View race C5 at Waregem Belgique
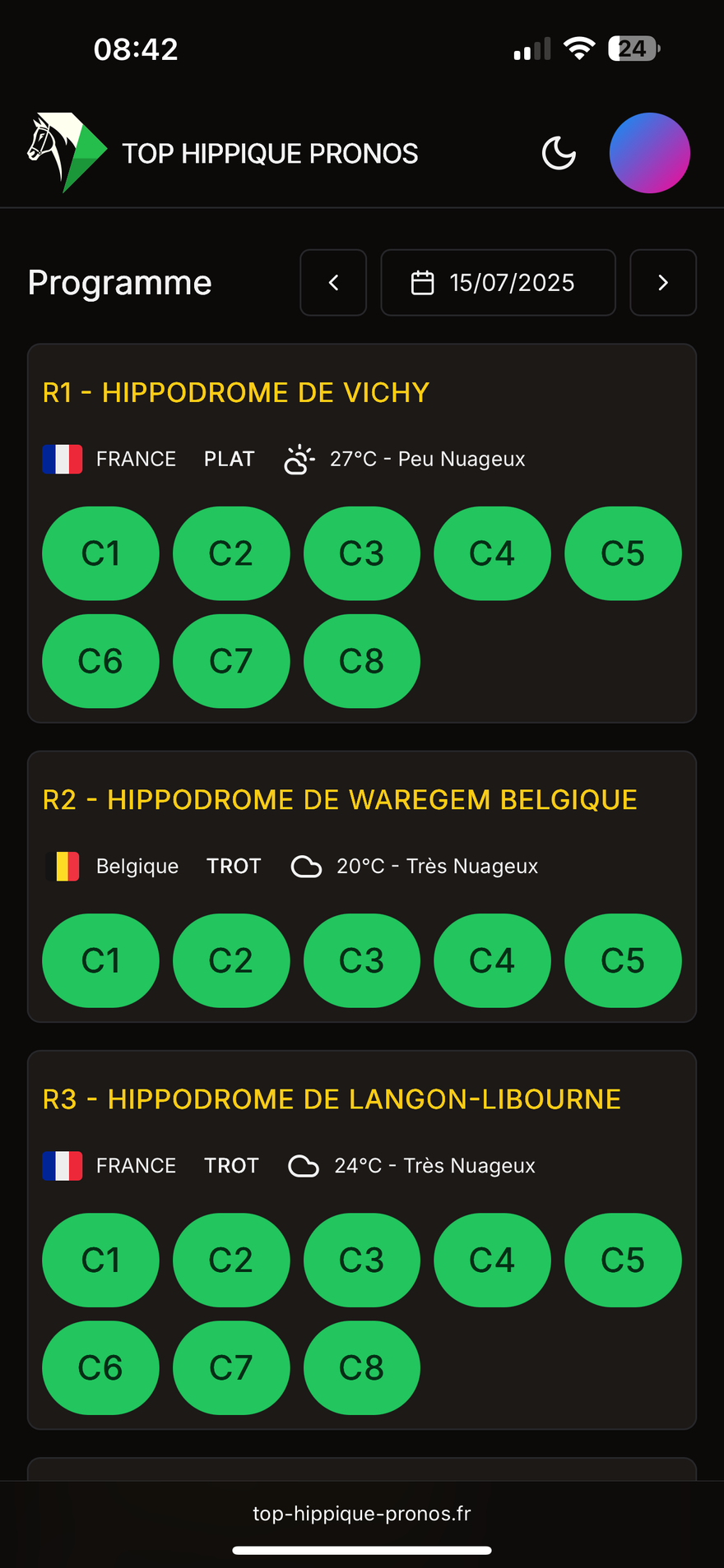 (x=623, y=960)
